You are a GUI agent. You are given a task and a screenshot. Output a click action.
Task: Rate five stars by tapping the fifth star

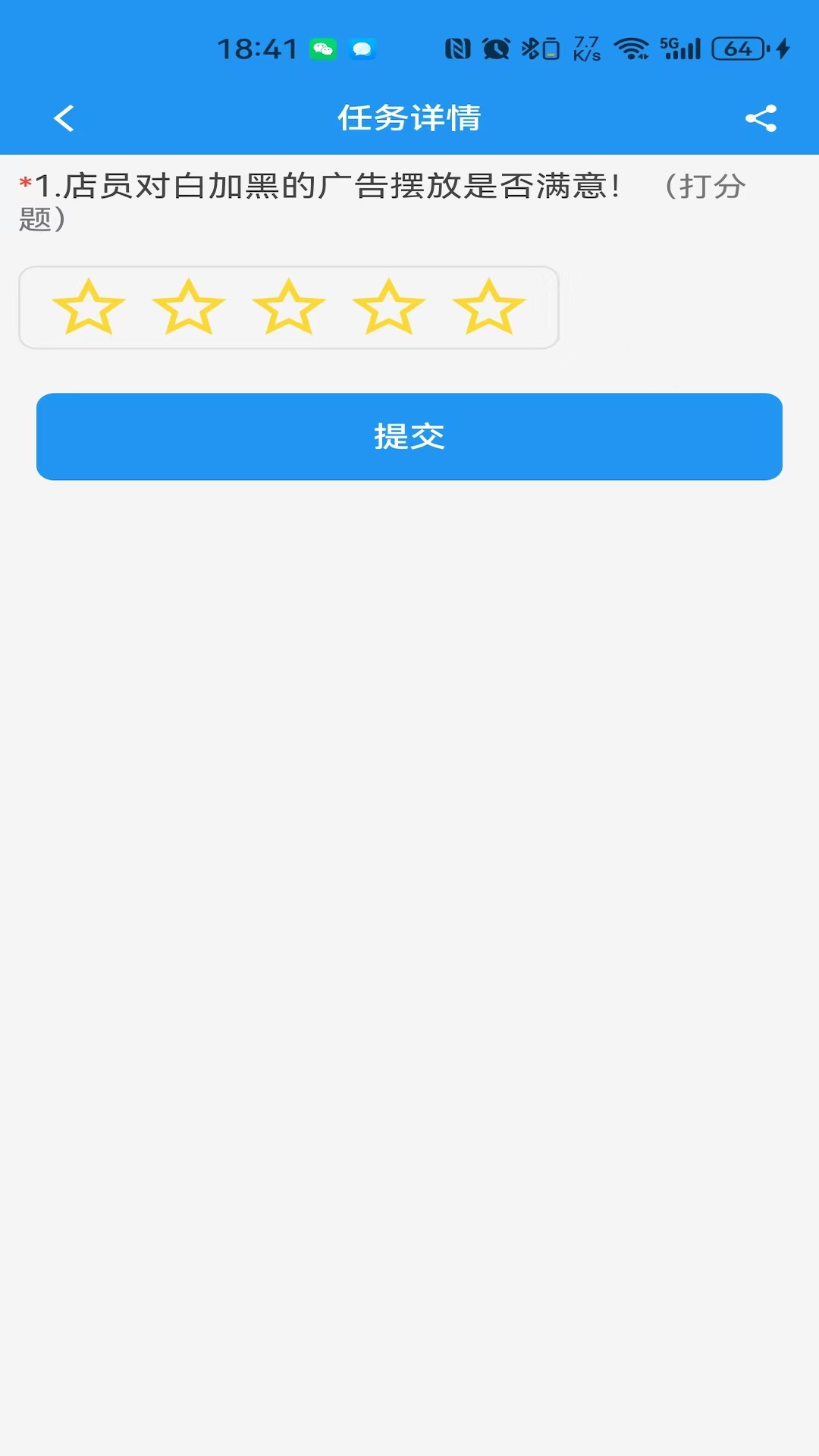(489, 307)
